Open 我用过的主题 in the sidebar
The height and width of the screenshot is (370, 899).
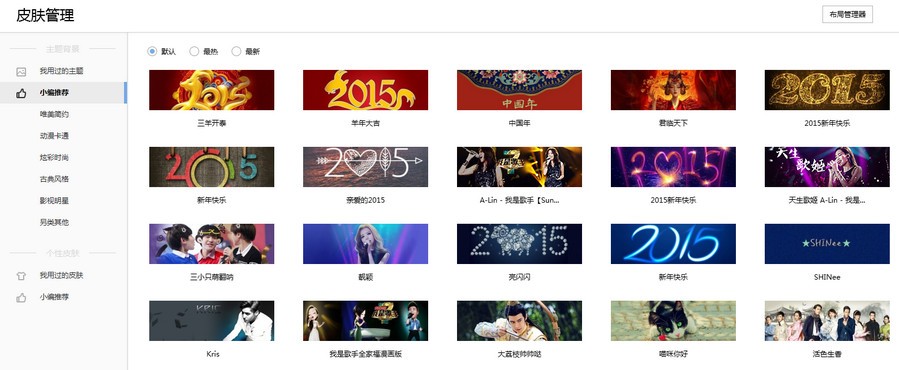point(61,71)
